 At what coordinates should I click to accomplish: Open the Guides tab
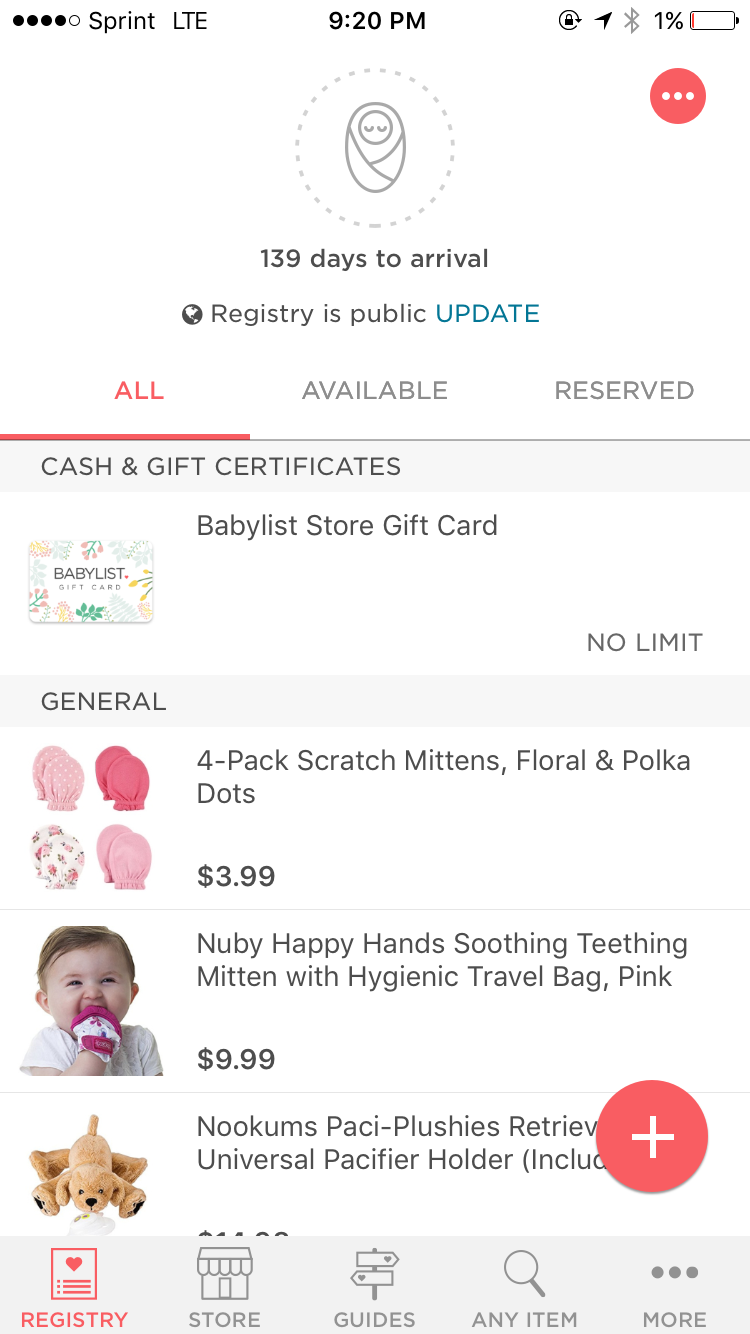(374, 1286)
